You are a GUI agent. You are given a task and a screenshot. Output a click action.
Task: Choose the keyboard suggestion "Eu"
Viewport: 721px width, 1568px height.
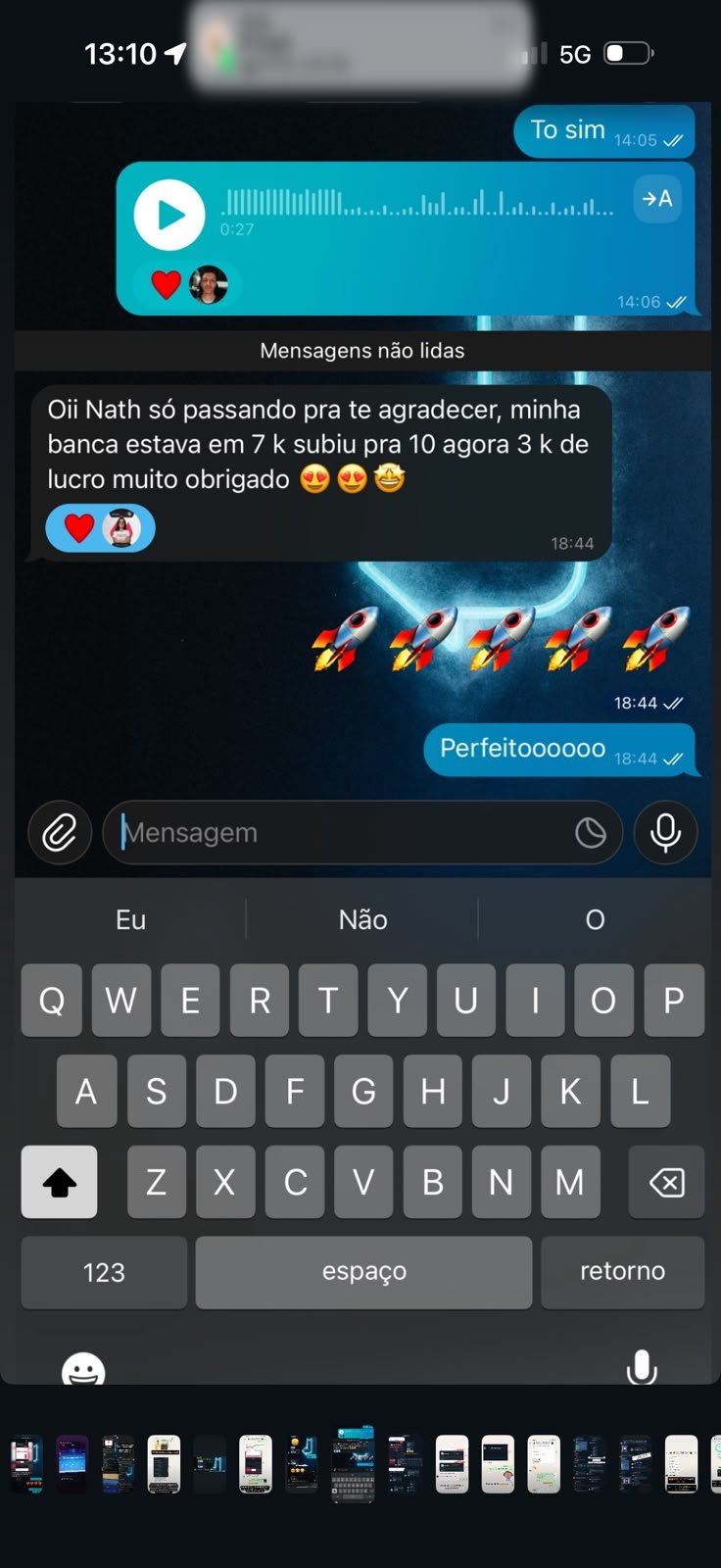130,919
